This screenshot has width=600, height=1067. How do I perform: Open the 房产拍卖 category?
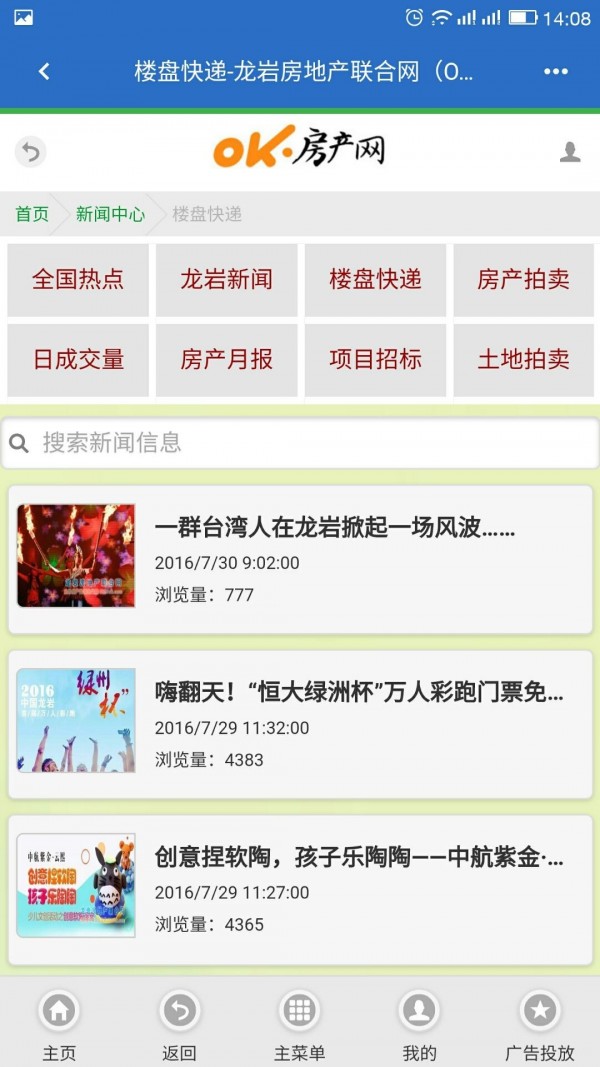click(523, 279)
